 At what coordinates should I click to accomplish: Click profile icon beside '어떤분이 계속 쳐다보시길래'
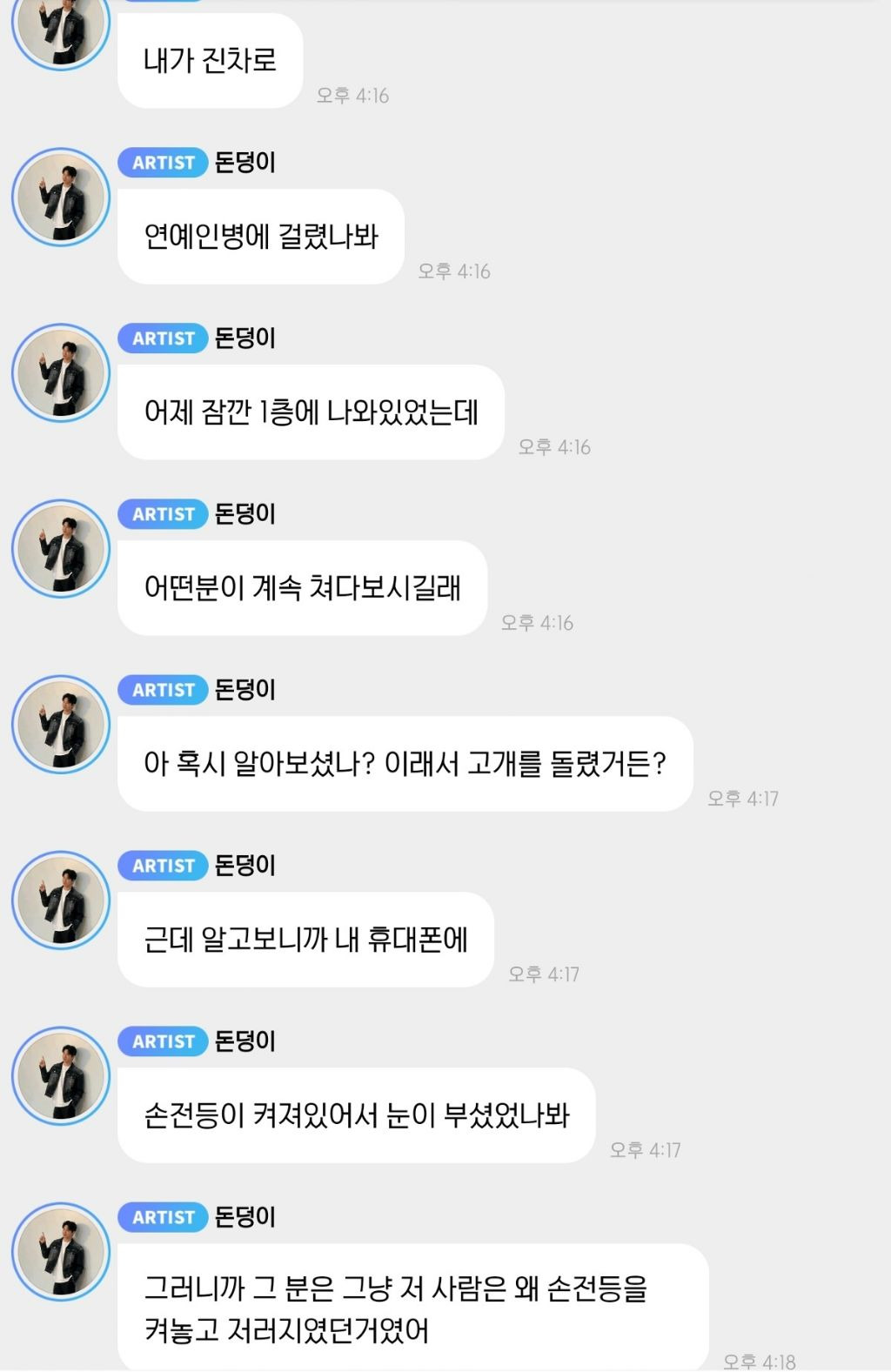click(61, 548)
